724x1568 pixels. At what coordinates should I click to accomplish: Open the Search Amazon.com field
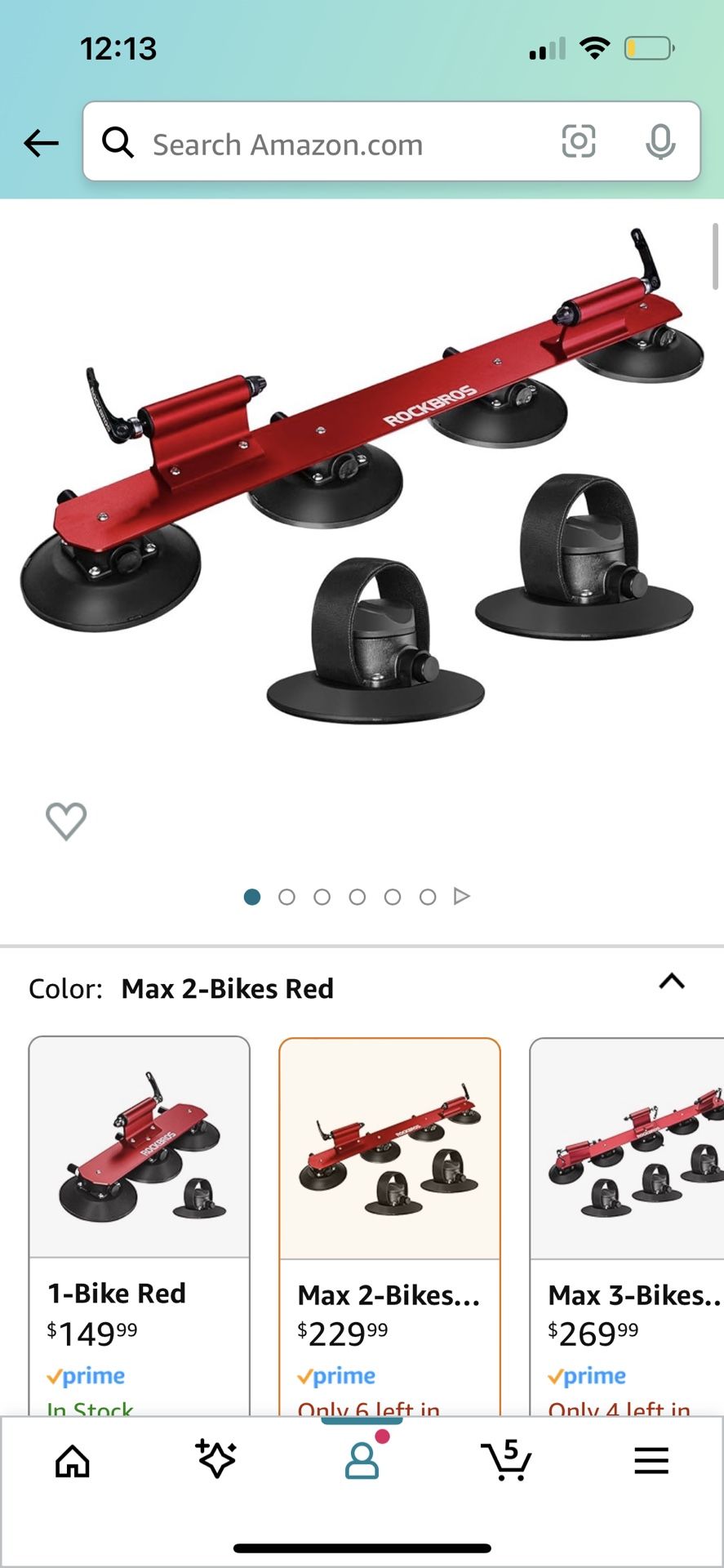click(326, 145)
